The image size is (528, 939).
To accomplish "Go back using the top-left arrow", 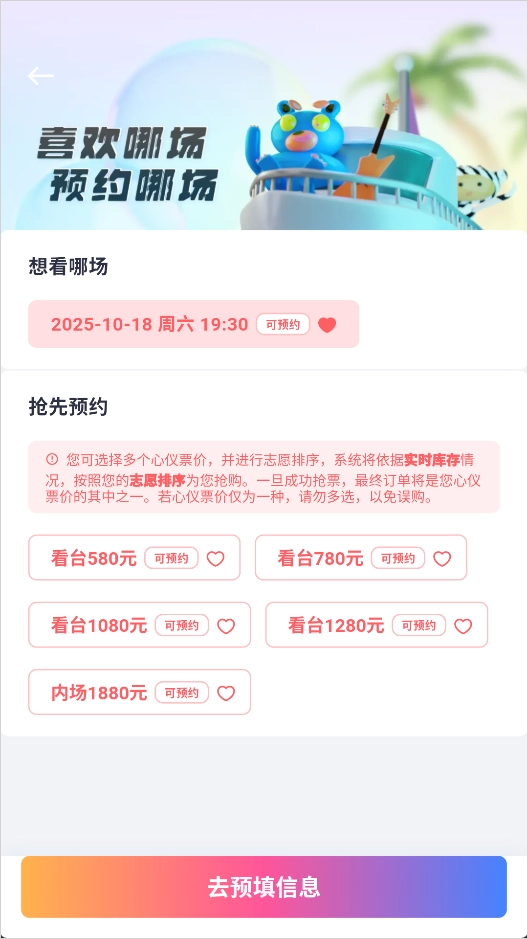I will tap(41, 76).
